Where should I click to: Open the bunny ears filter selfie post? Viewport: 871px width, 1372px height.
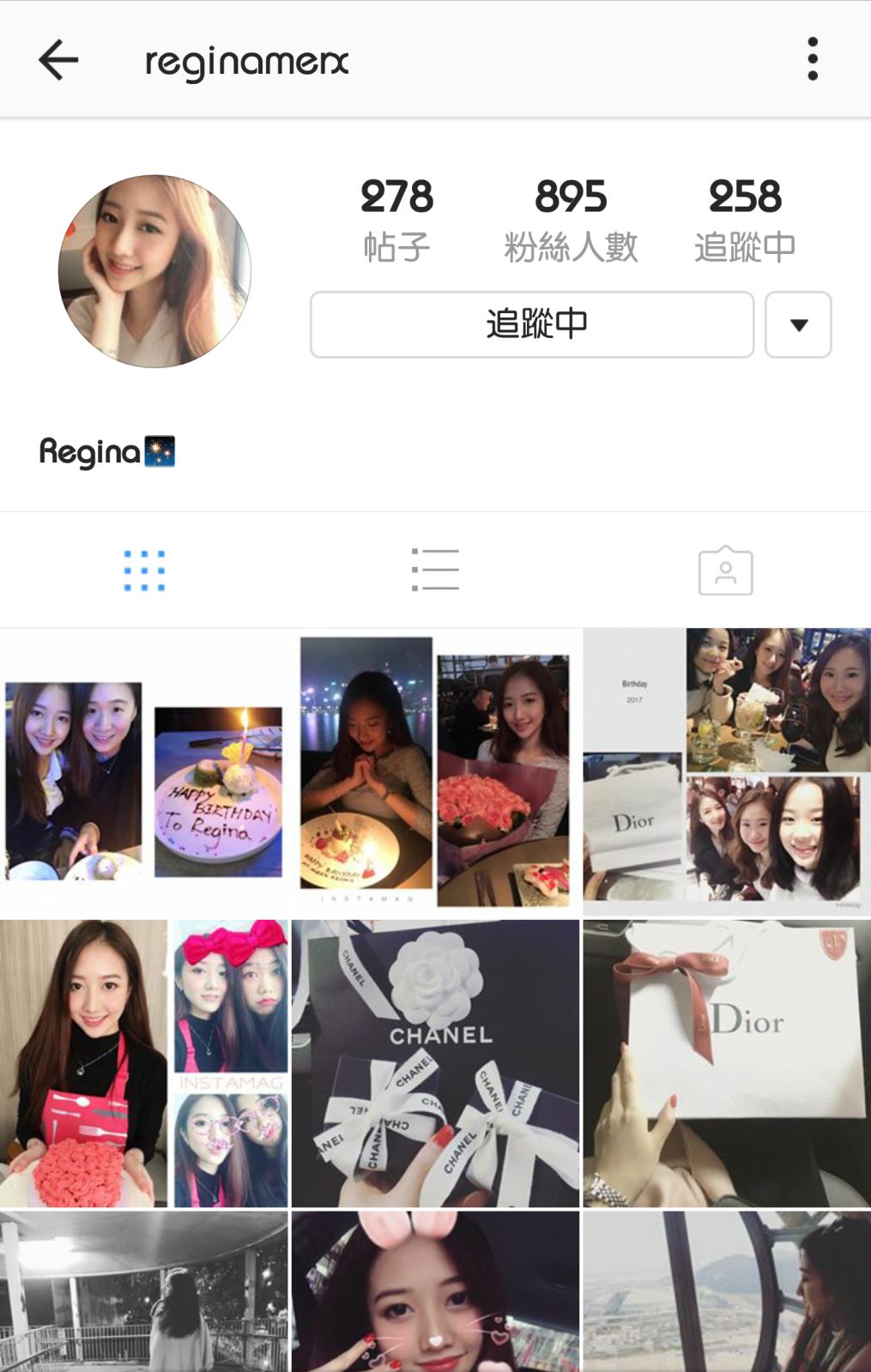pos(435,1291)
